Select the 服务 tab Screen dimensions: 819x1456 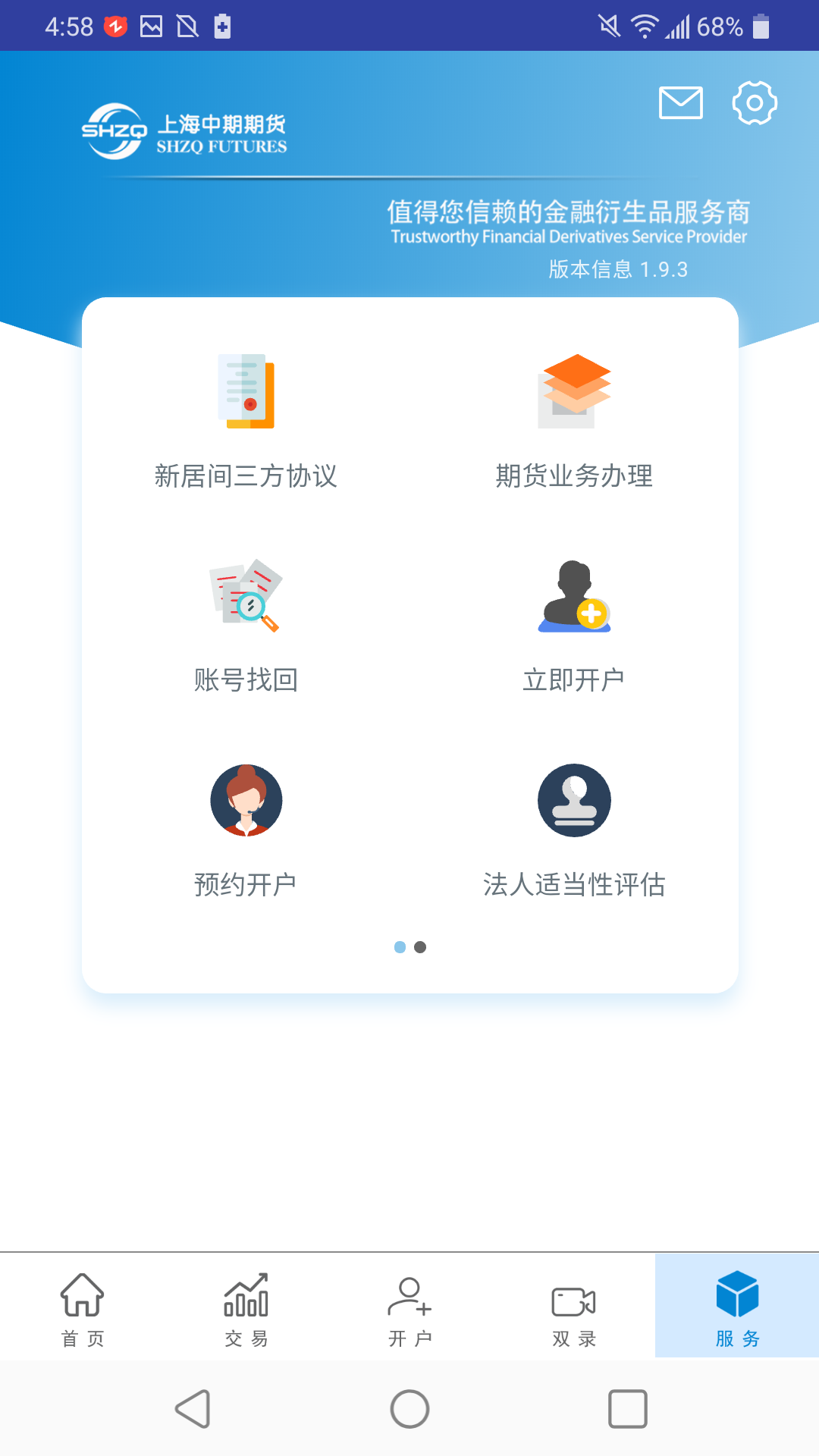737,1307
